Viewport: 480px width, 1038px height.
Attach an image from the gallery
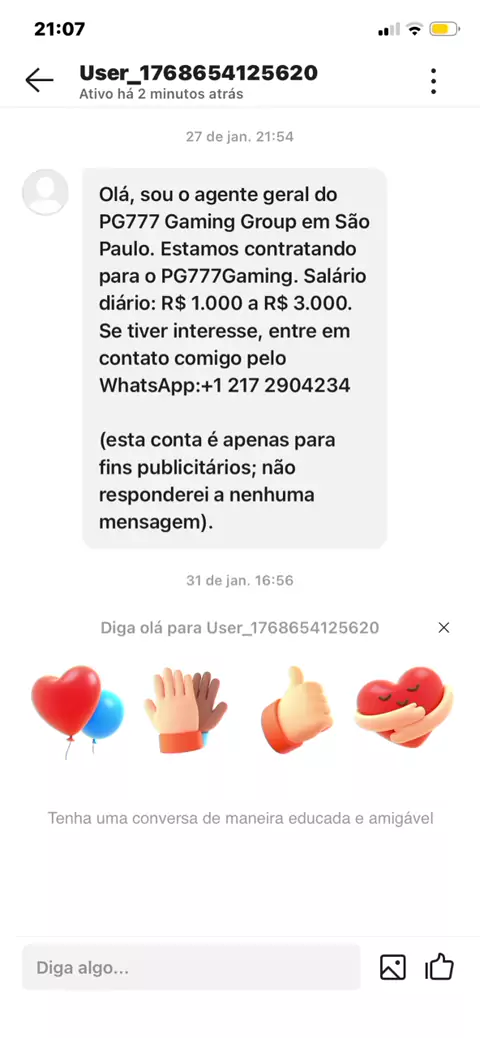click(393, 967)
